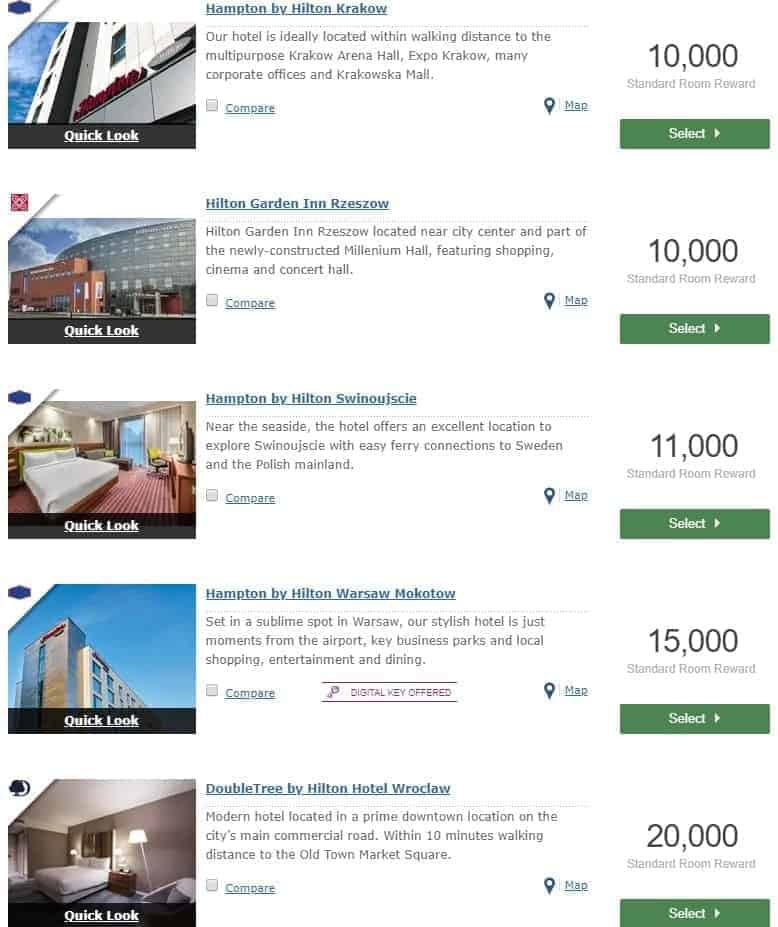Open the Hampton by Hilton Krakow link

coord(296,9)
